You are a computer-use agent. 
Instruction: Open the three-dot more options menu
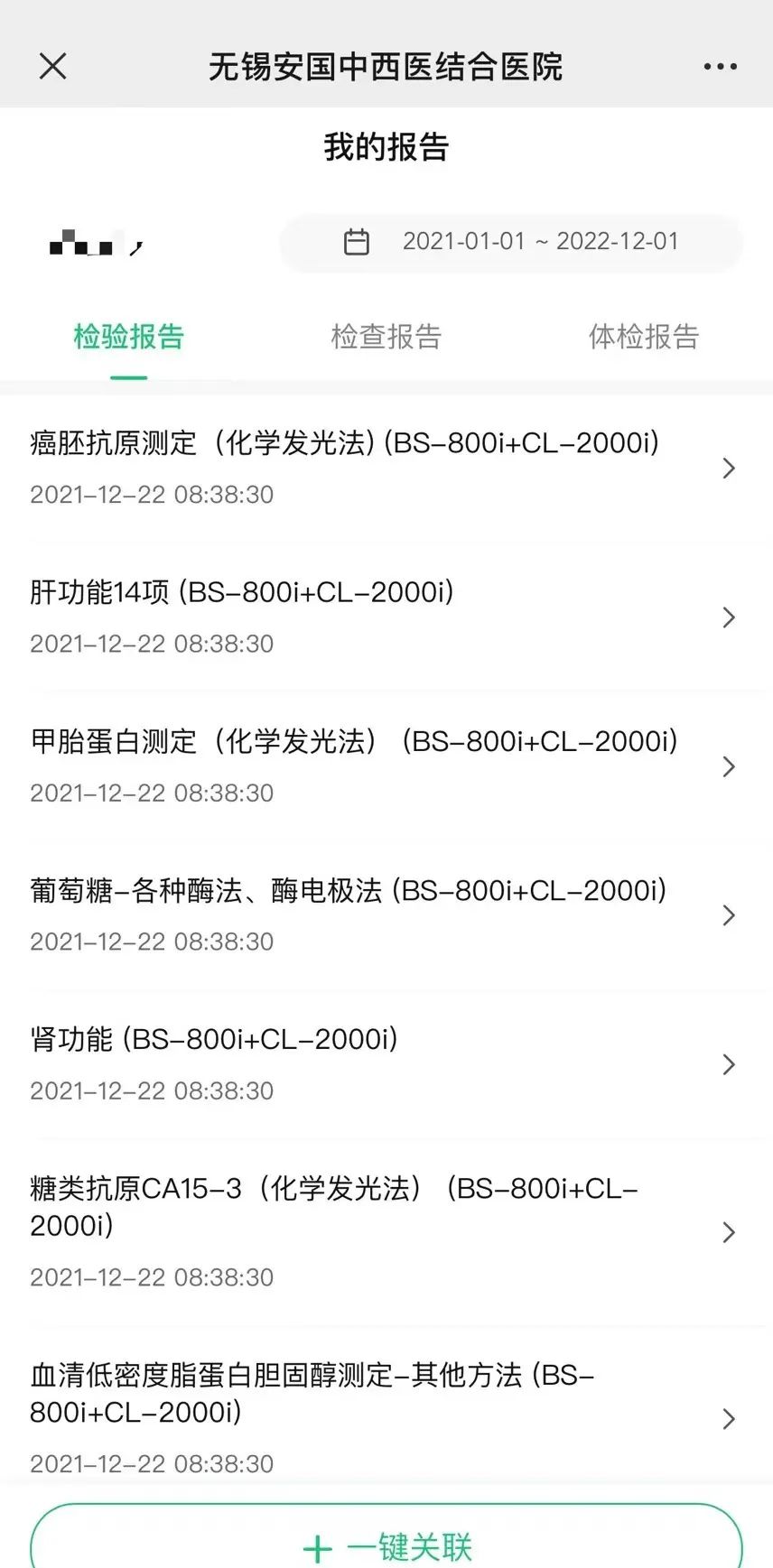click(720, 66)
